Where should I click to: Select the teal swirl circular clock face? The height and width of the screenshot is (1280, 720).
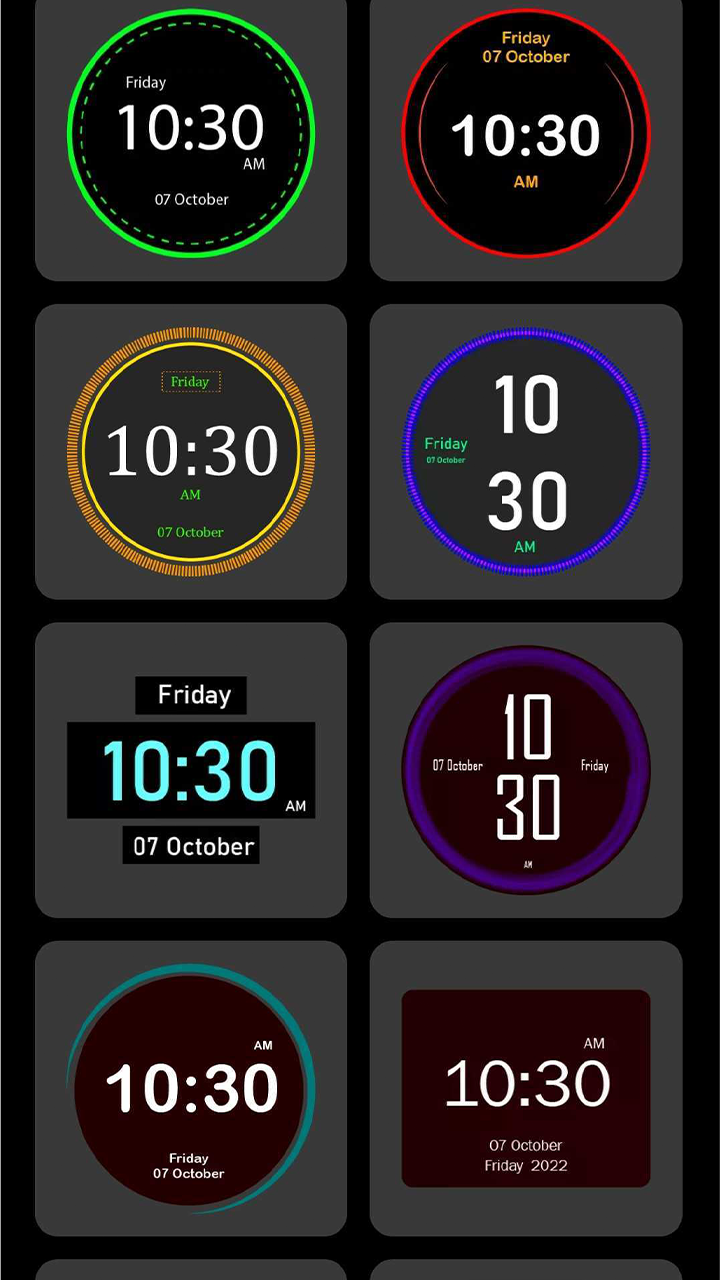(191, 1088)
